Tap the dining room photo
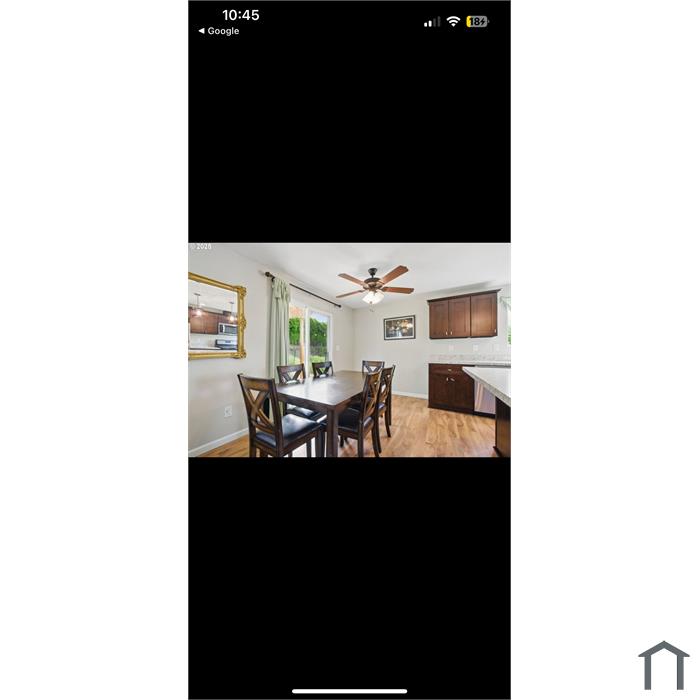This screenshot has width=700, height=700. (x=349, y=350)
